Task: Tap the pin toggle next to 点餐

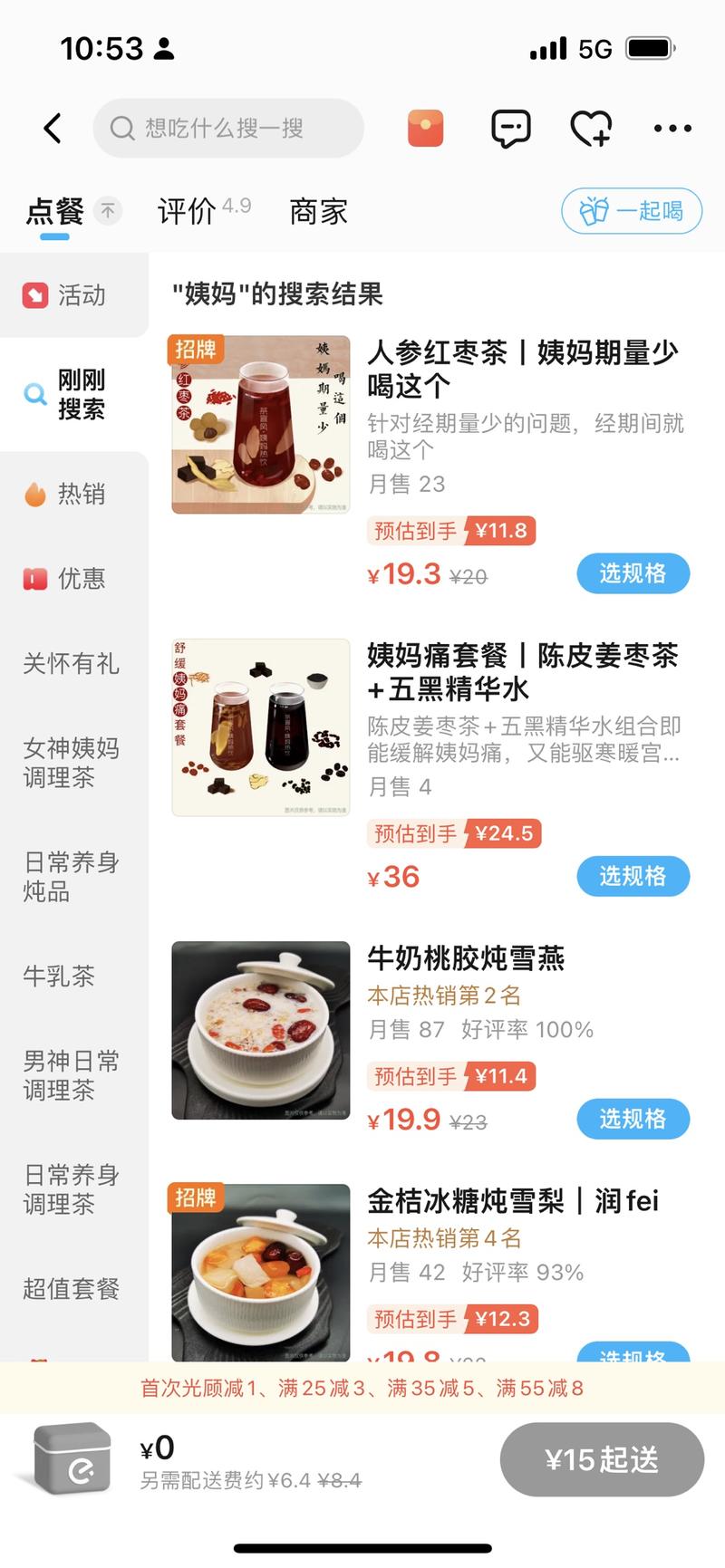Action: 108,209
